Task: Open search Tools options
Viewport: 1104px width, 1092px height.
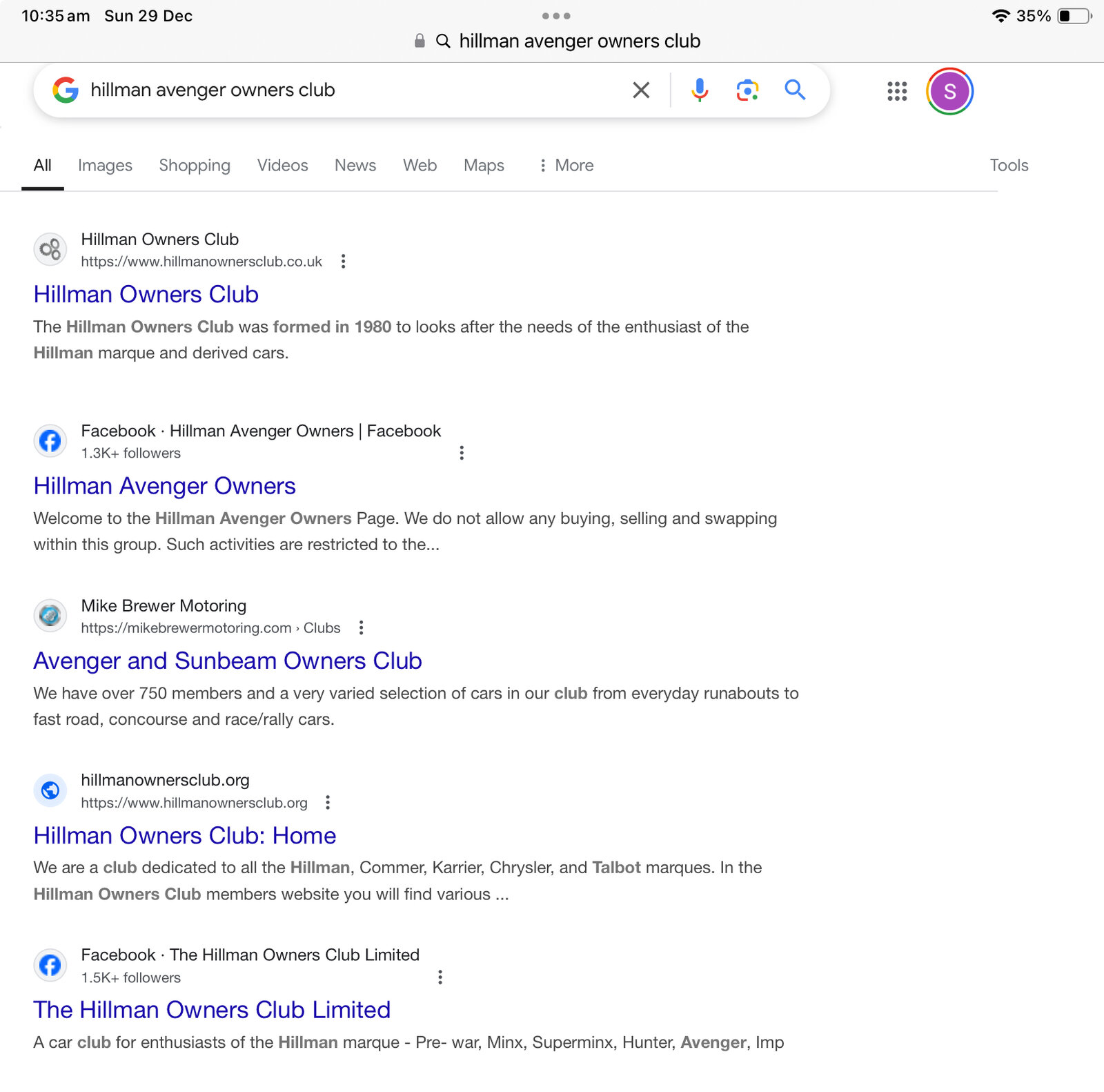Action: pos(1008,166)
